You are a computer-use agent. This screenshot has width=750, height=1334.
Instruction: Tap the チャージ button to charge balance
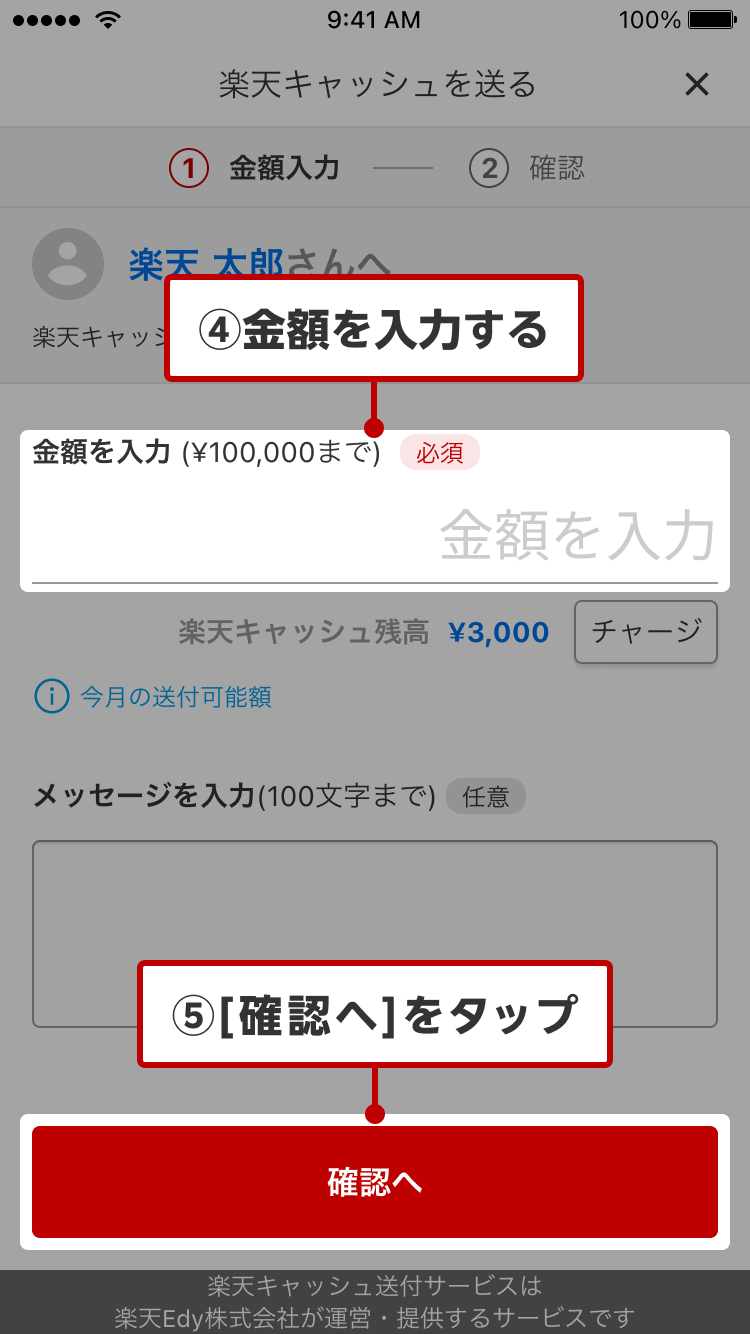[x=645, y=632]
